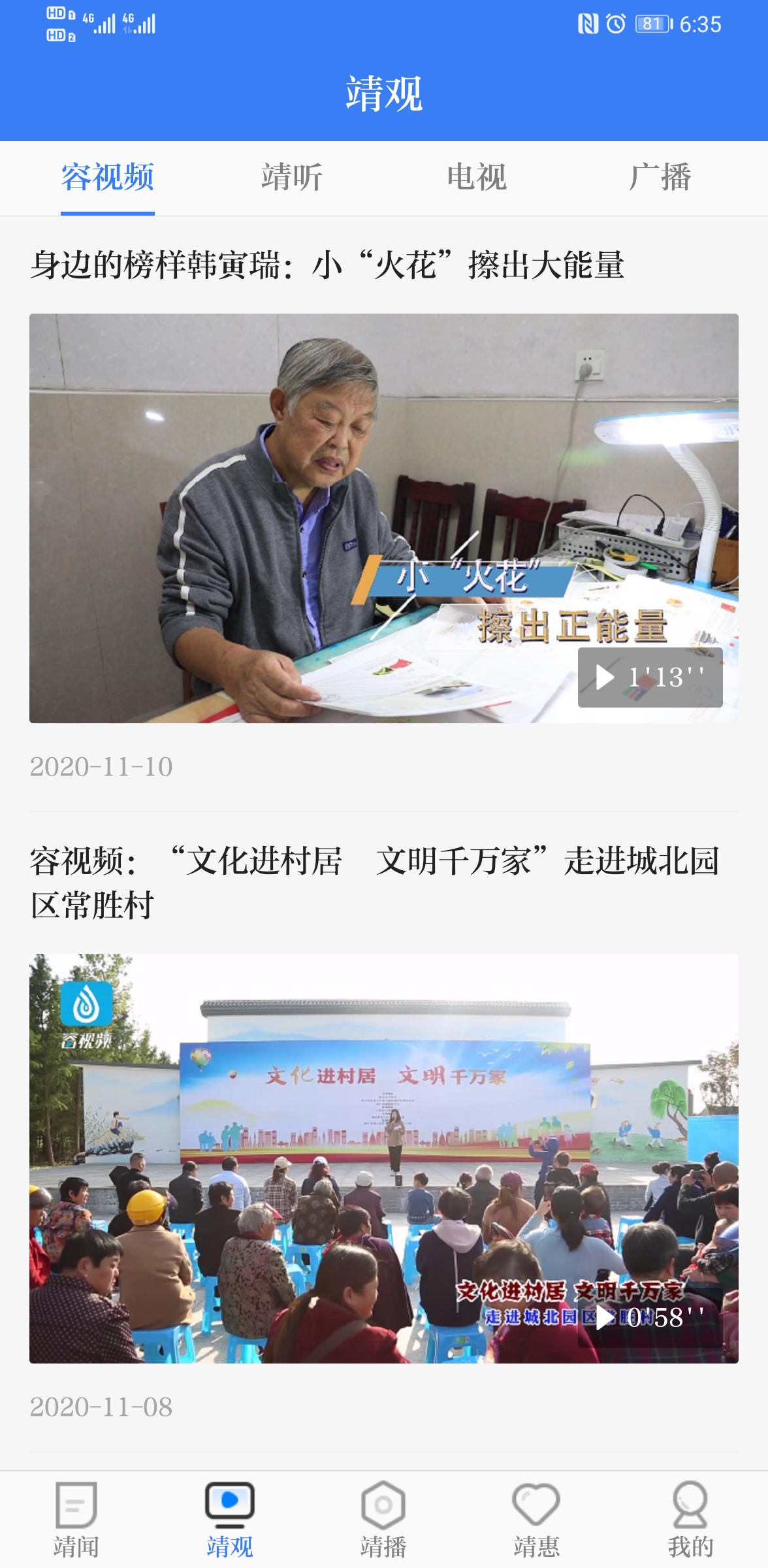Switch to the 靖听 tab
The image size is (768, 1568).
click(290, 178)
